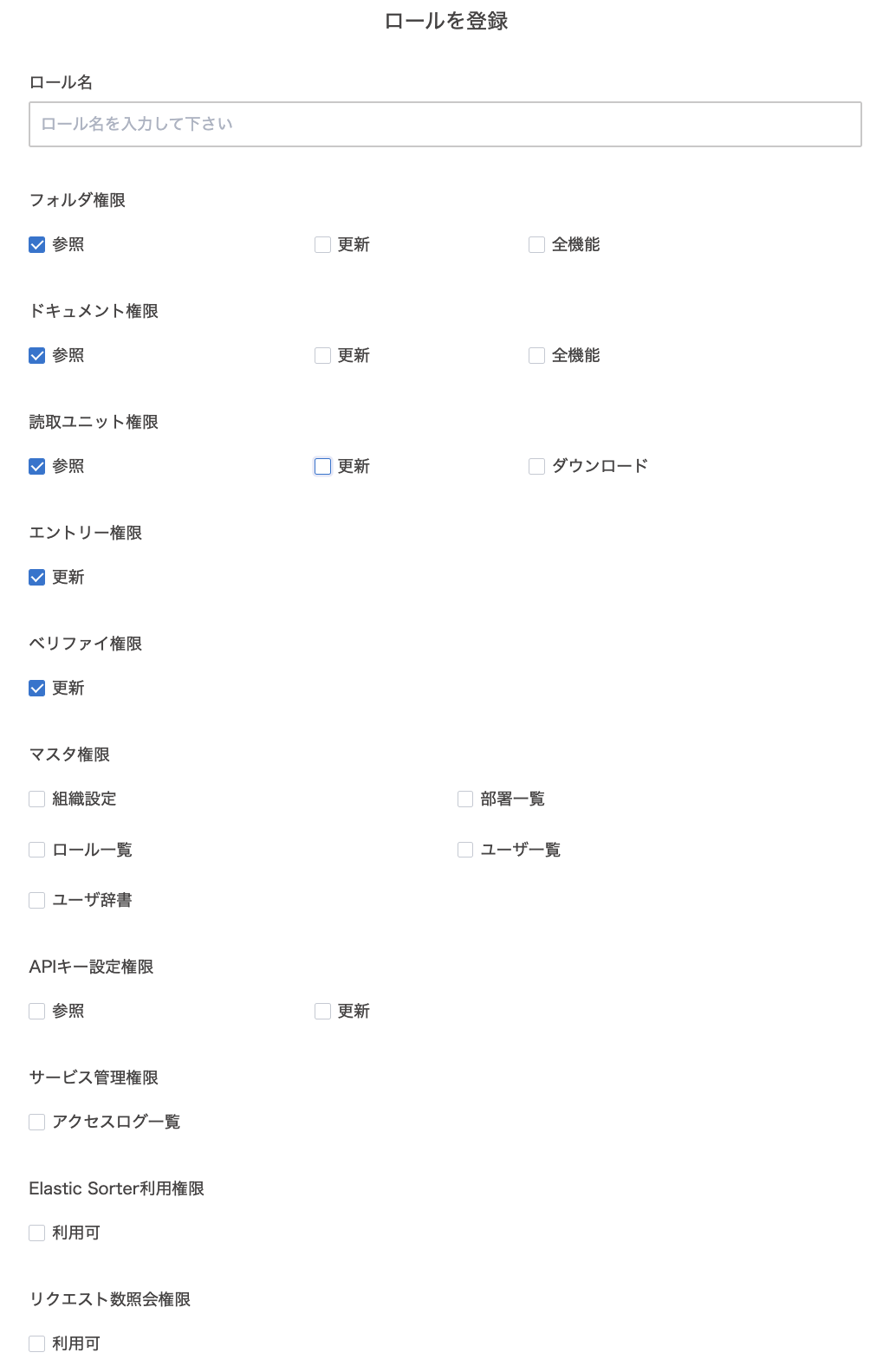Check 参照 under APIキー設定権限
The image size is (896, 1372).
coord(37,1012)
